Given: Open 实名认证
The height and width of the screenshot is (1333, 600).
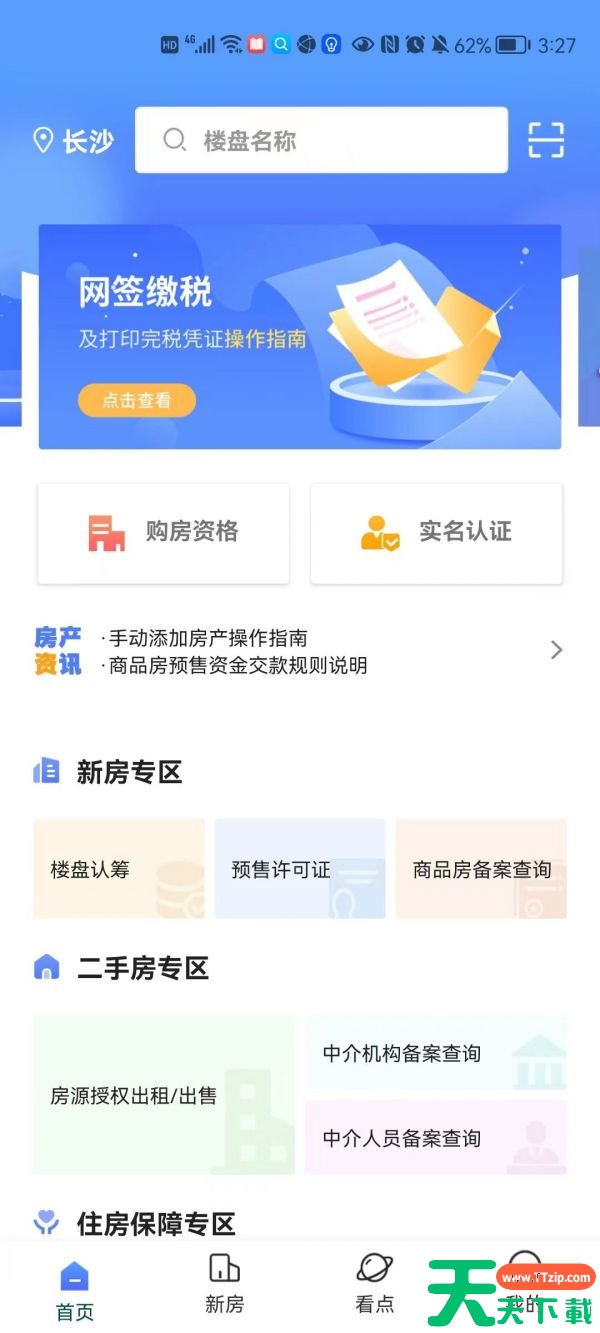Looking at the screenshot, I should pyautogui.click(x=436, y=533).
